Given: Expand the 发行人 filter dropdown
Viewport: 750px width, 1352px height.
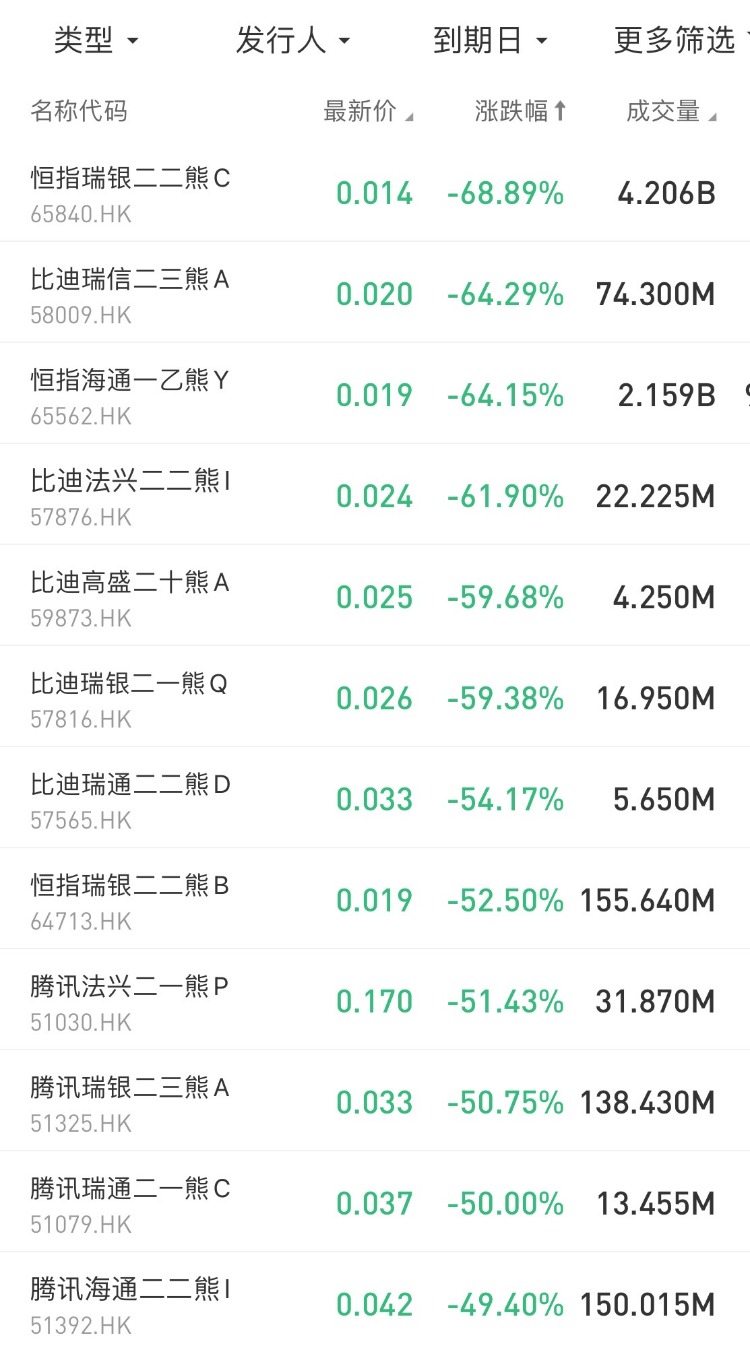Looking at the screenshot, I should 292,41.
